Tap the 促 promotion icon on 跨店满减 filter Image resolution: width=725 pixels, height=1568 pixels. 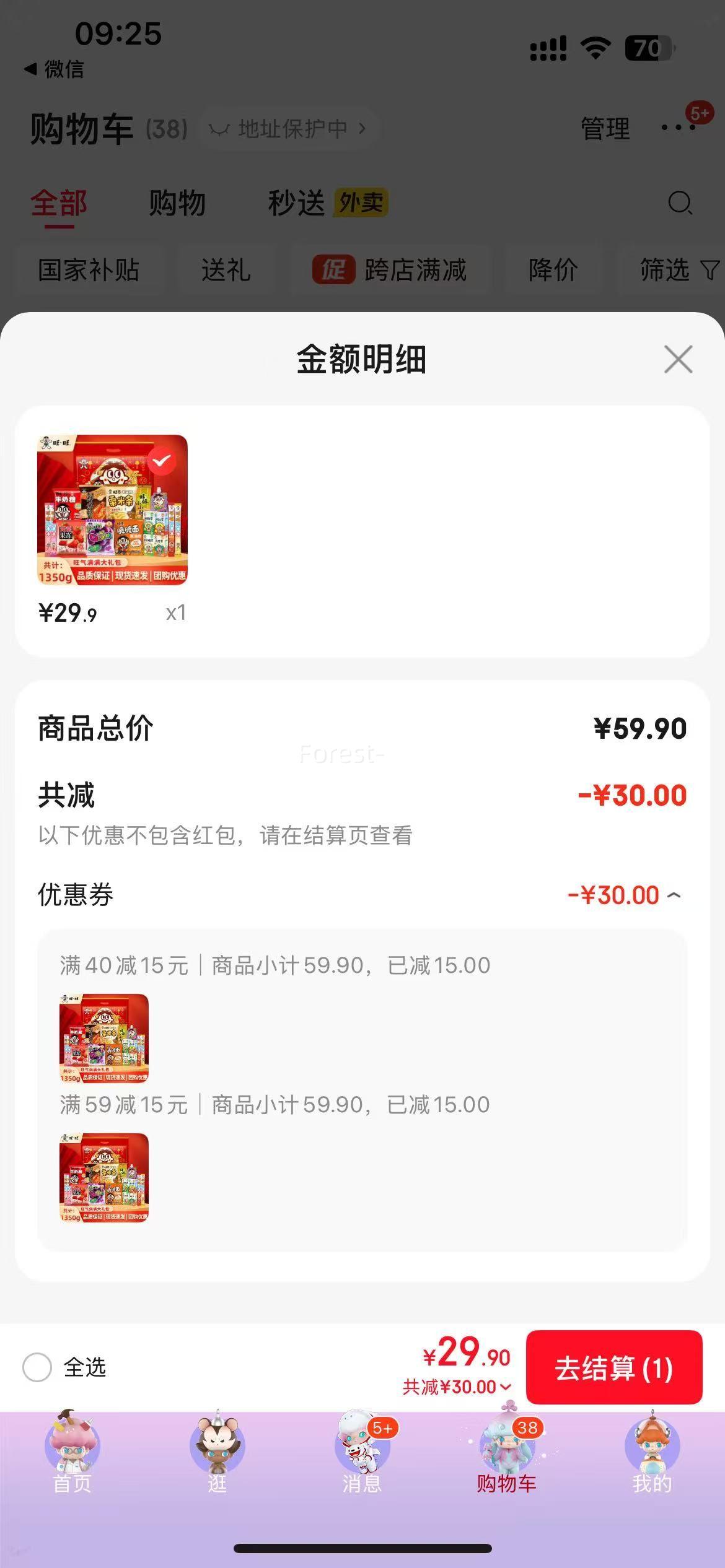[335, 271]
